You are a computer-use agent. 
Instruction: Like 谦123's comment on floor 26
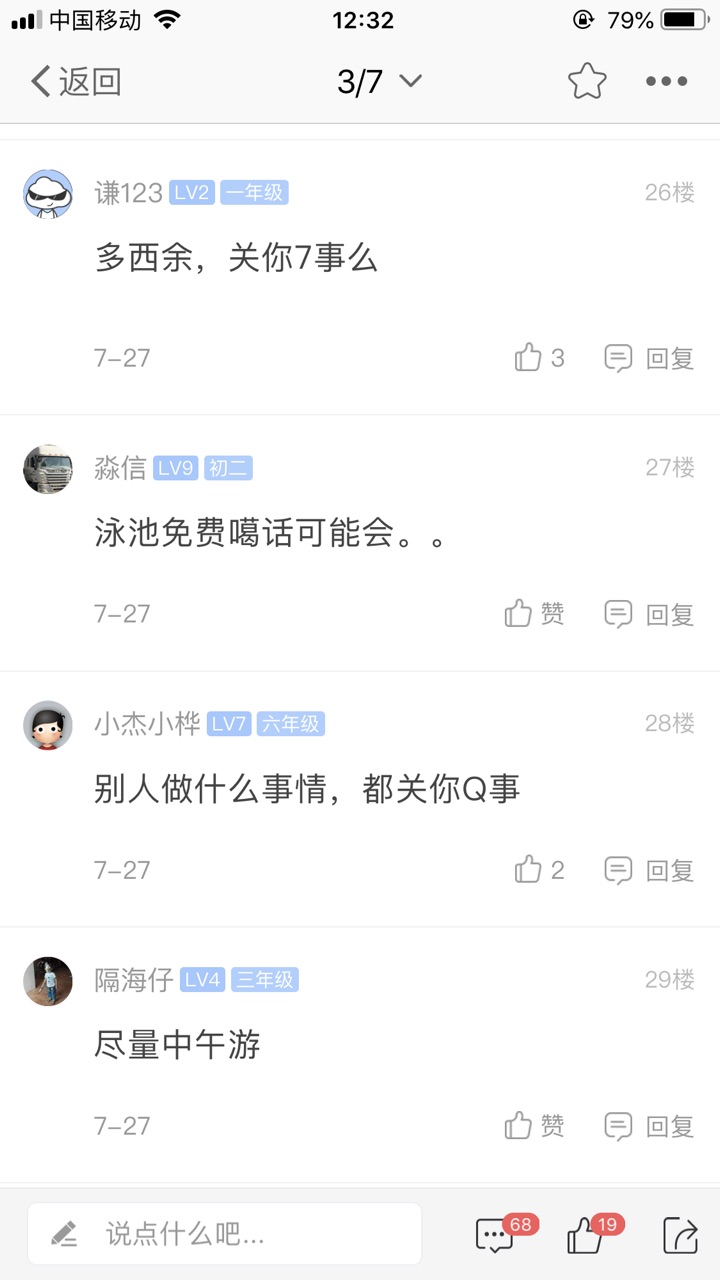coord(539,358)
